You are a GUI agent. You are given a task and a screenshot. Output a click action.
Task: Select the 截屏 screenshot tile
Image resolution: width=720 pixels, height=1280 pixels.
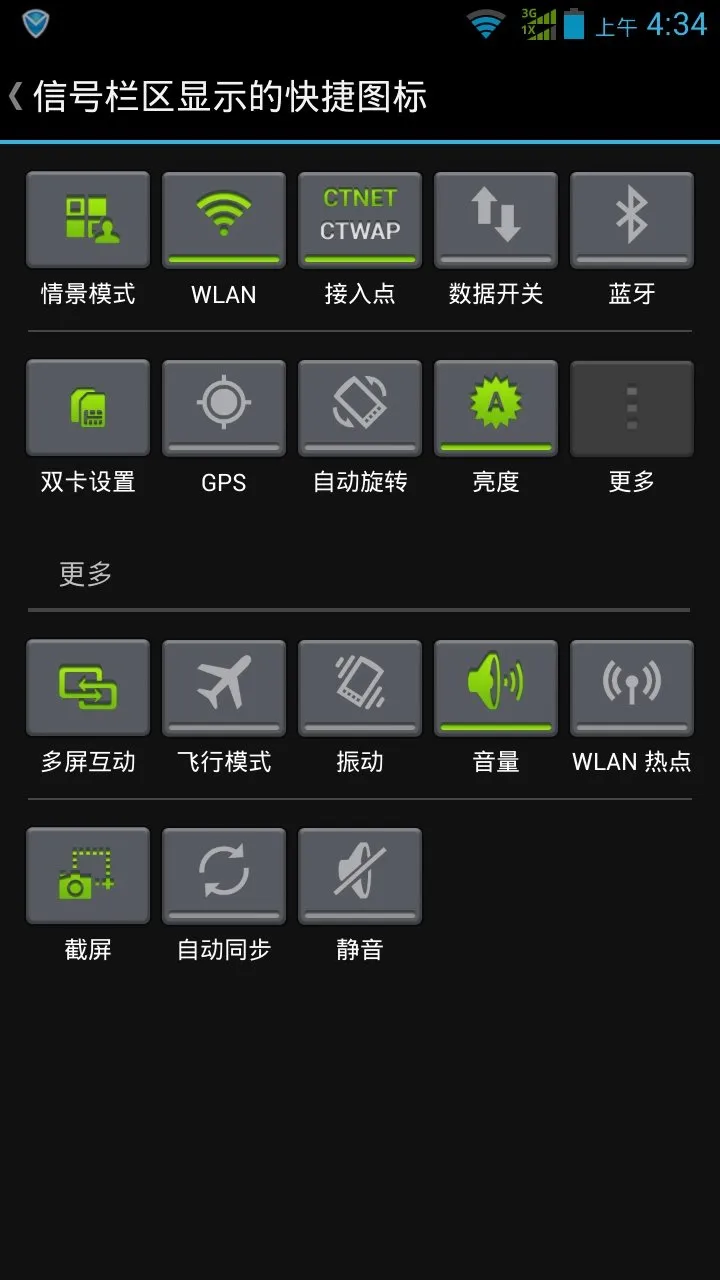pyautogui.click(x=88, y=876)
